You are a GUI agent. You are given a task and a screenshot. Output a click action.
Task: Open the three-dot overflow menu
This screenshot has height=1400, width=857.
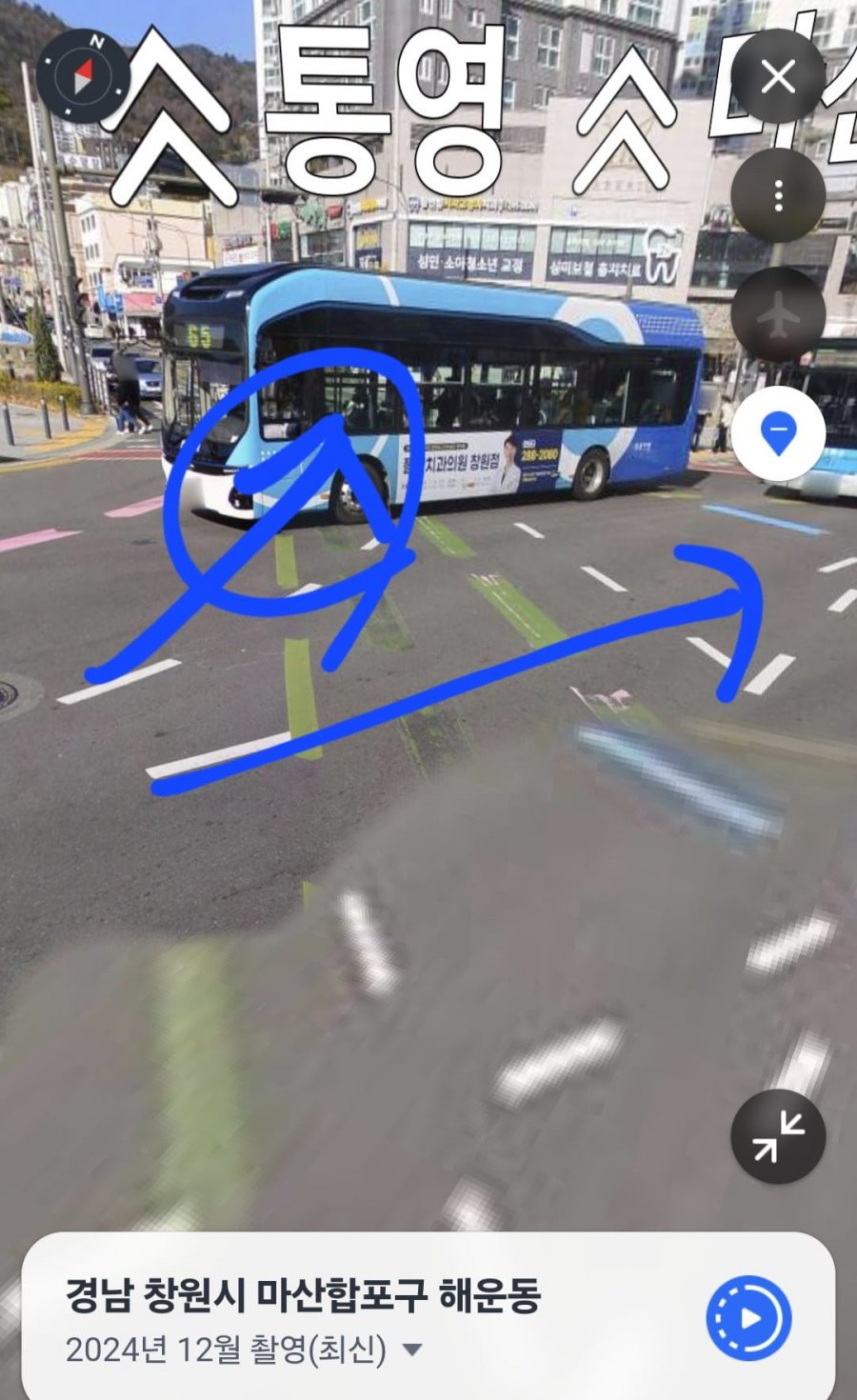778,195
